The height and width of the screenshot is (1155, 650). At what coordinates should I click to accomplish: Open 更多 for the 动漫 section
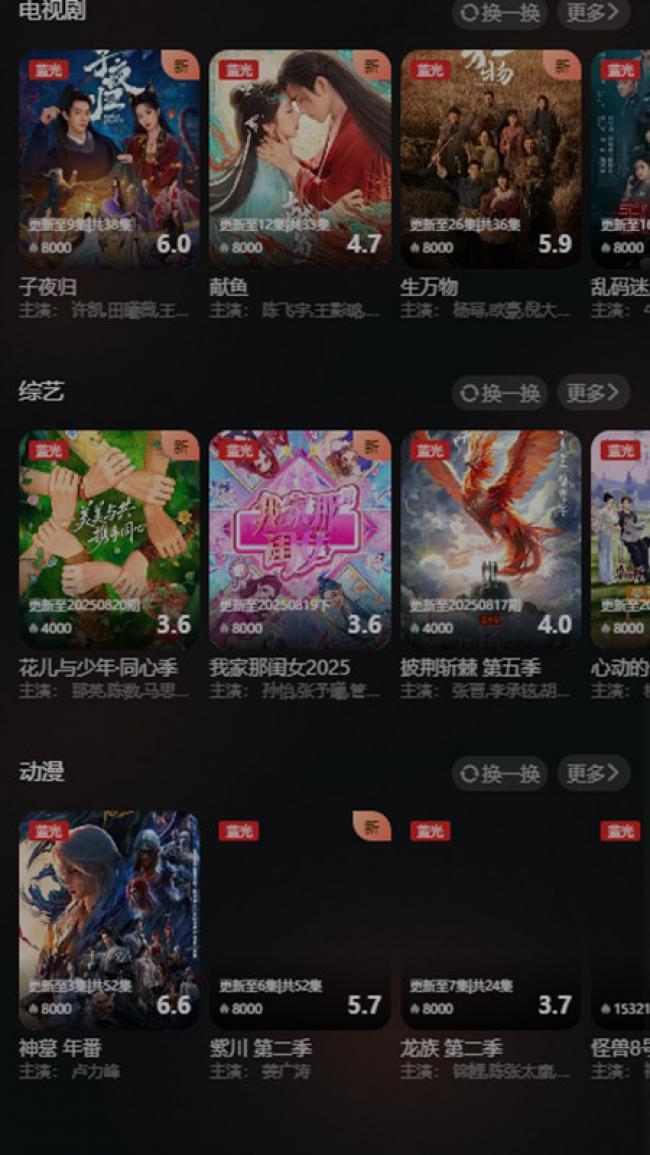(593, 773)
